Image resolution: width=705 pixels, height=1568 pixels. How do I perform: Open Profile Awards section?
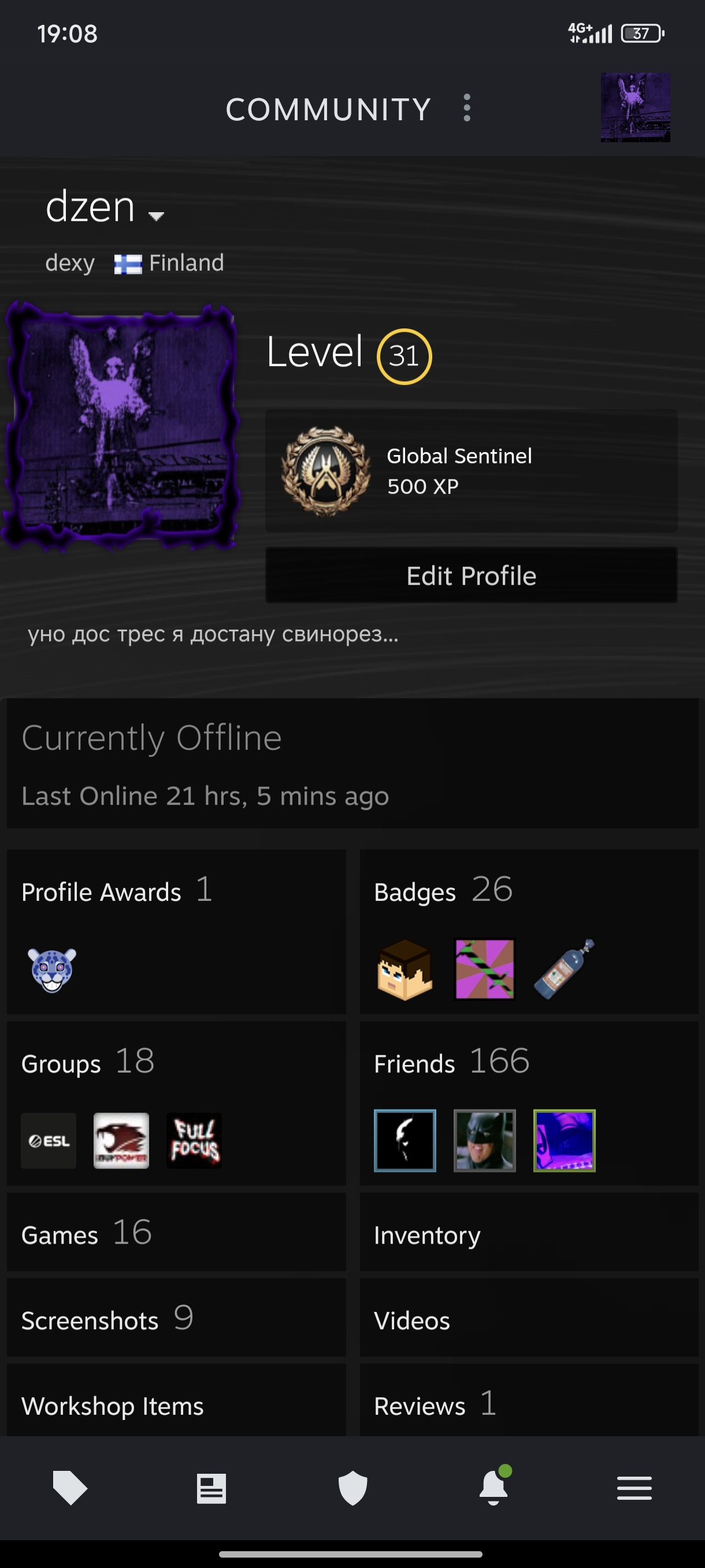click(176, 931)
